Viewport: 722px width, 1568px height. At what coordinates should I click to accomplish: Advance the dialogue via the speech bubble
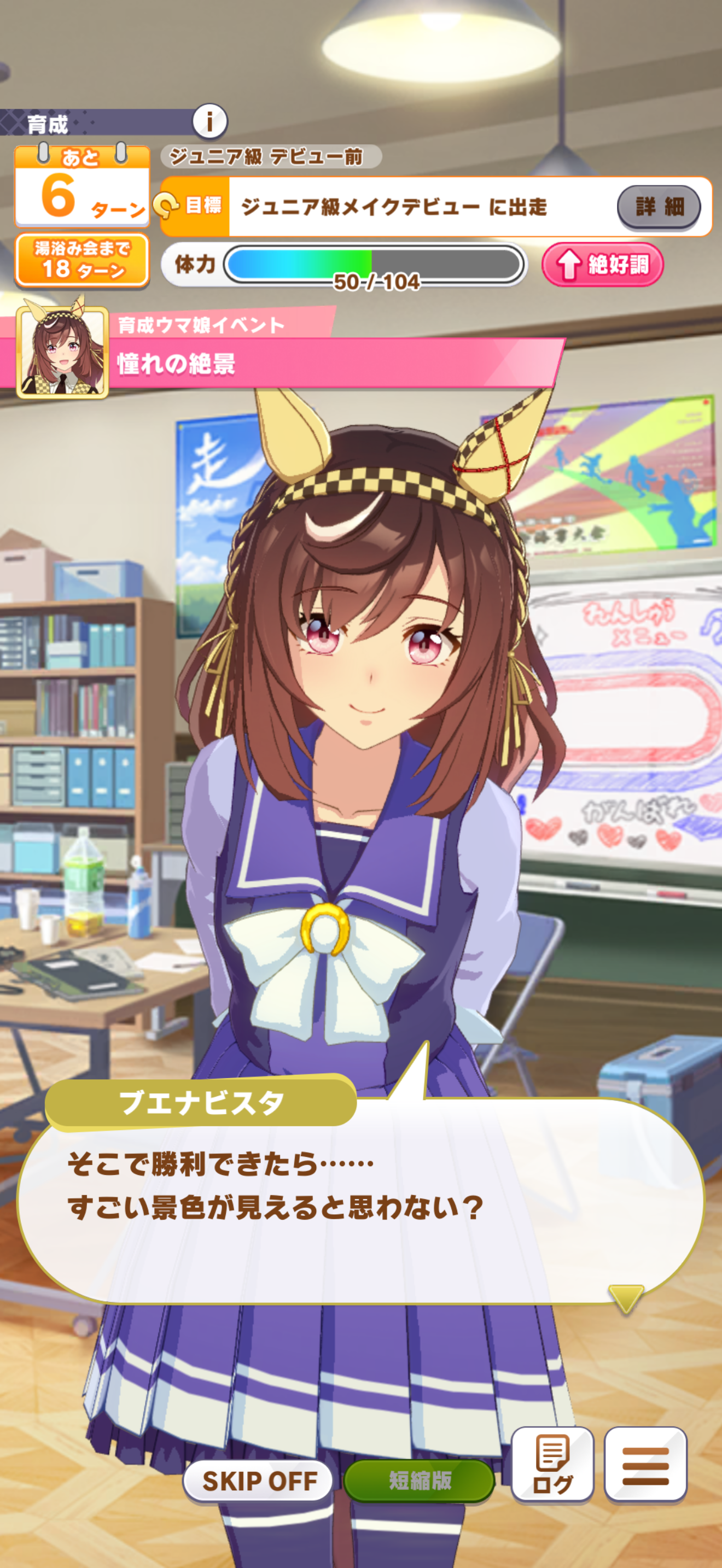pos(360,1198)
